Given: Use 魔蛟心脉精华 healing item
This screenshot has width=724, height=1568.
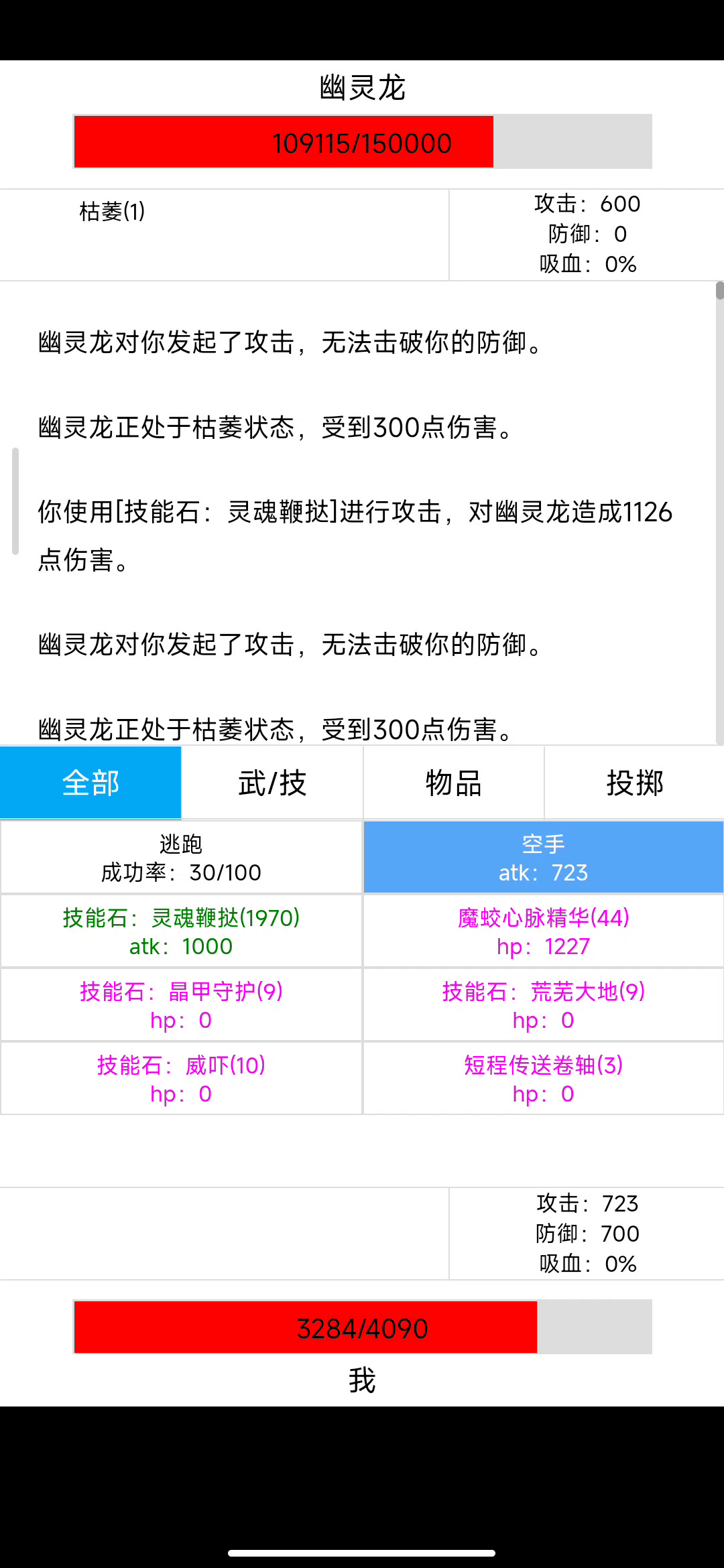Looking at the screenshot, I should point(544,931).
